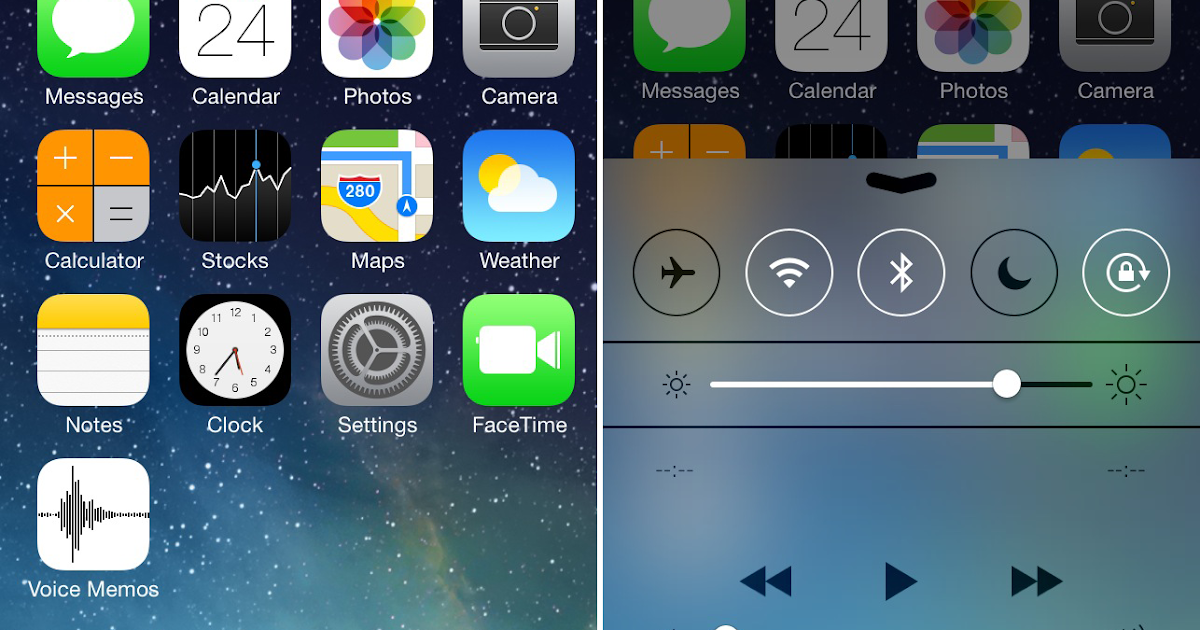Collapse Control Center using the handle
Image resolution: width=1200 pixels, height=630 pixels.
point(901,182)
